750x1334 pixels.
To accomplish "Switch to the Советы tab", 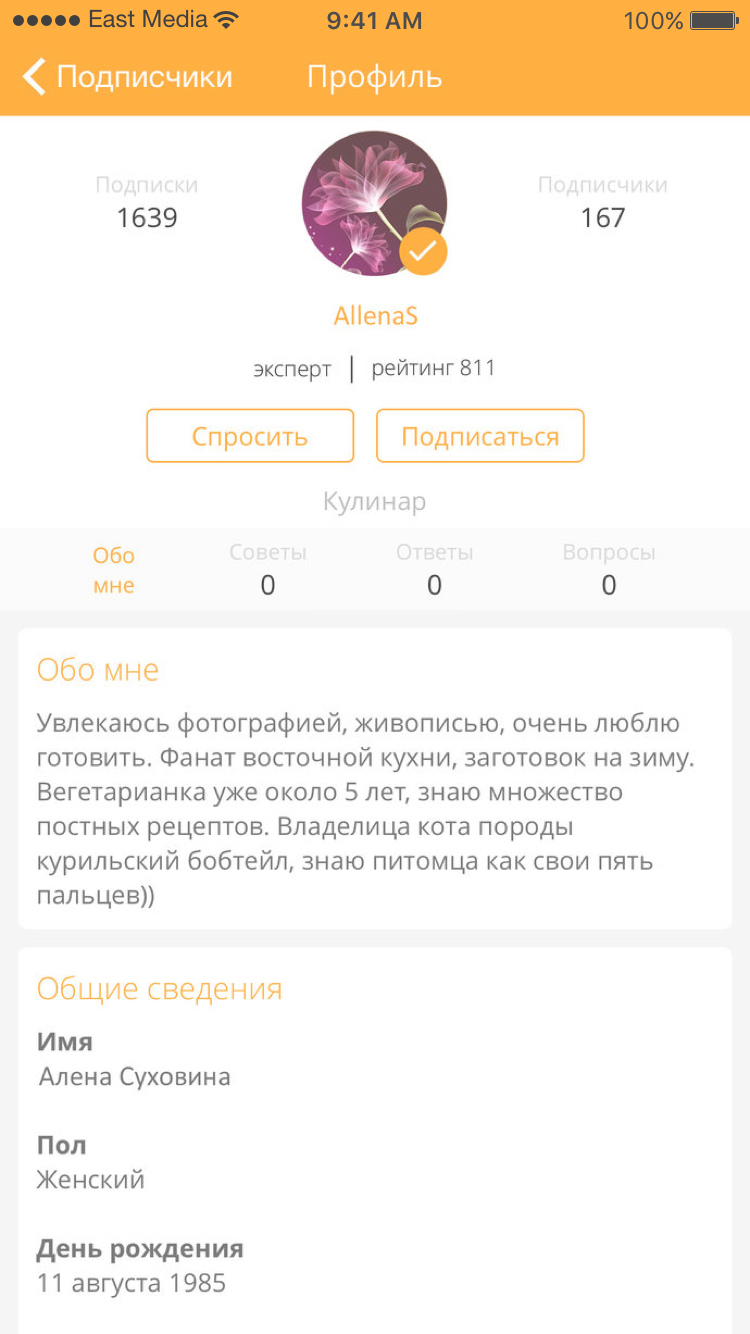I will [268, 569].
